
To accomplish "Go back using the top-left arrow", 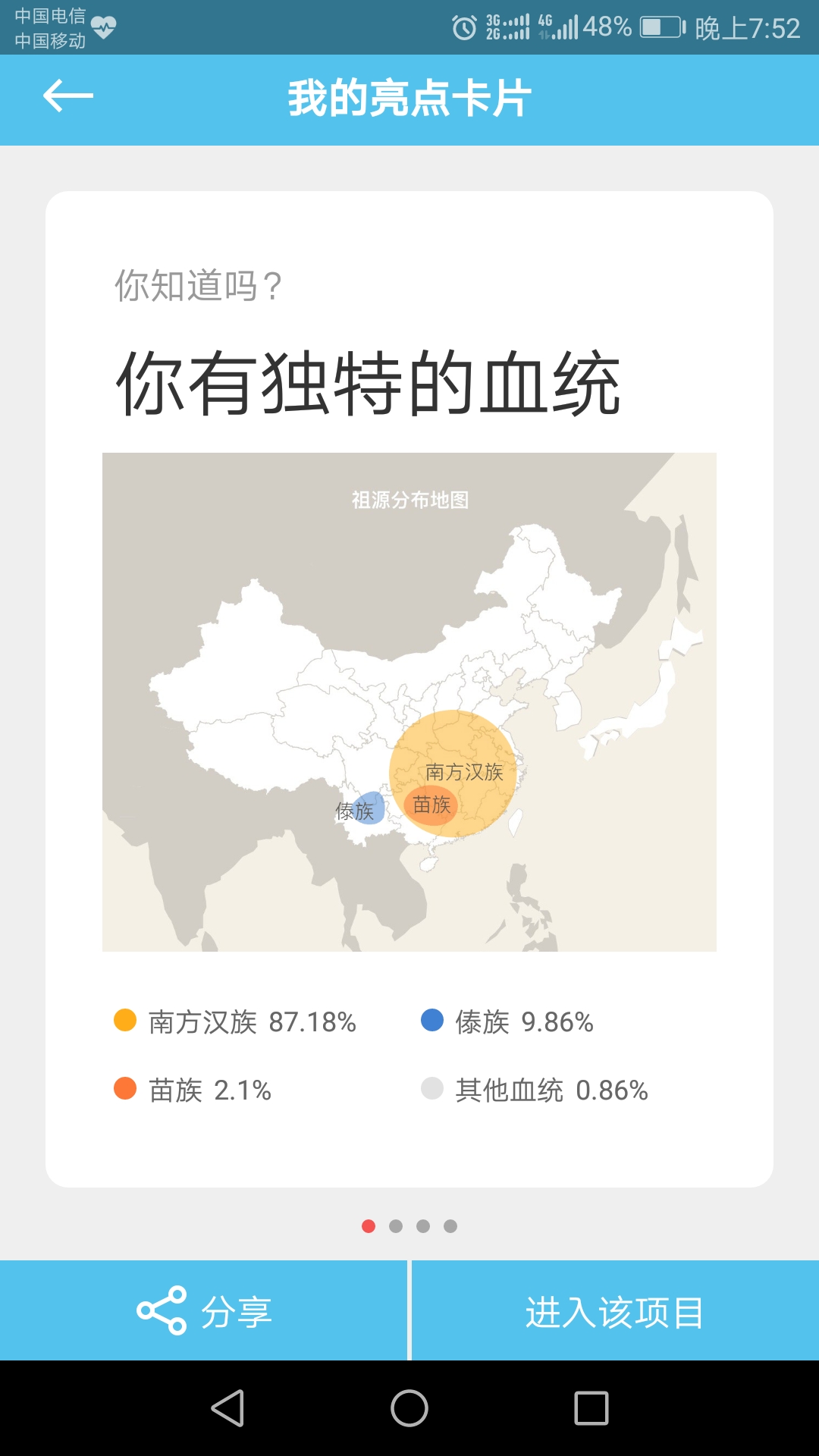I will point(68,96).
